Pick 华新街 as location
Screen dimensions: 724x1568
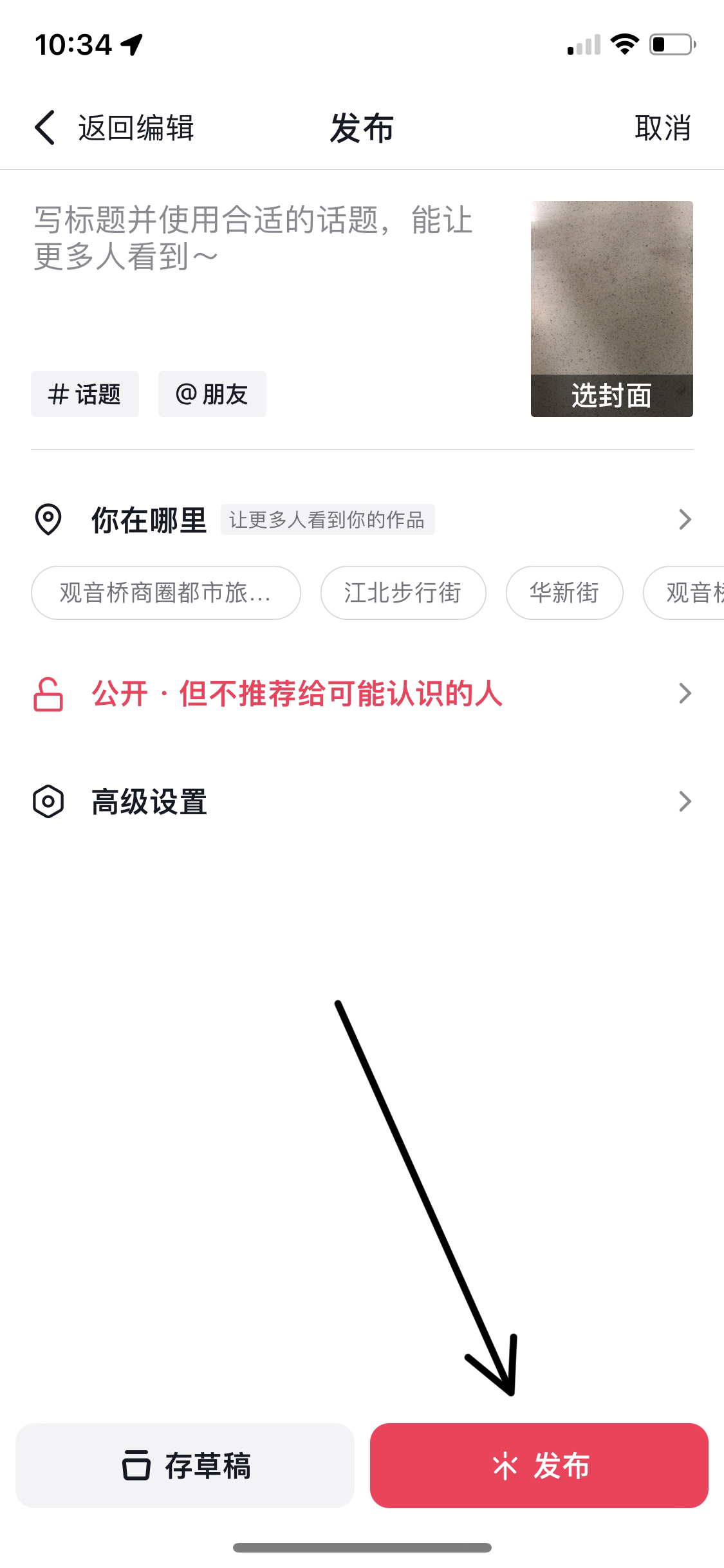tap(564, 593)
